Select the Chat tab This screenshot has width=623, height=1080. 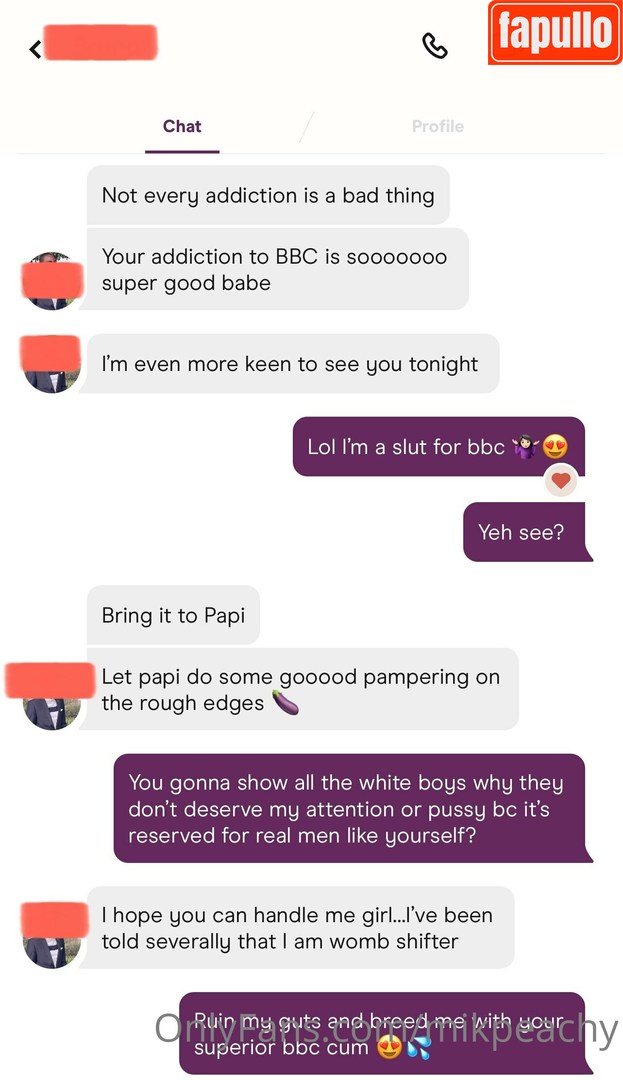182,127
